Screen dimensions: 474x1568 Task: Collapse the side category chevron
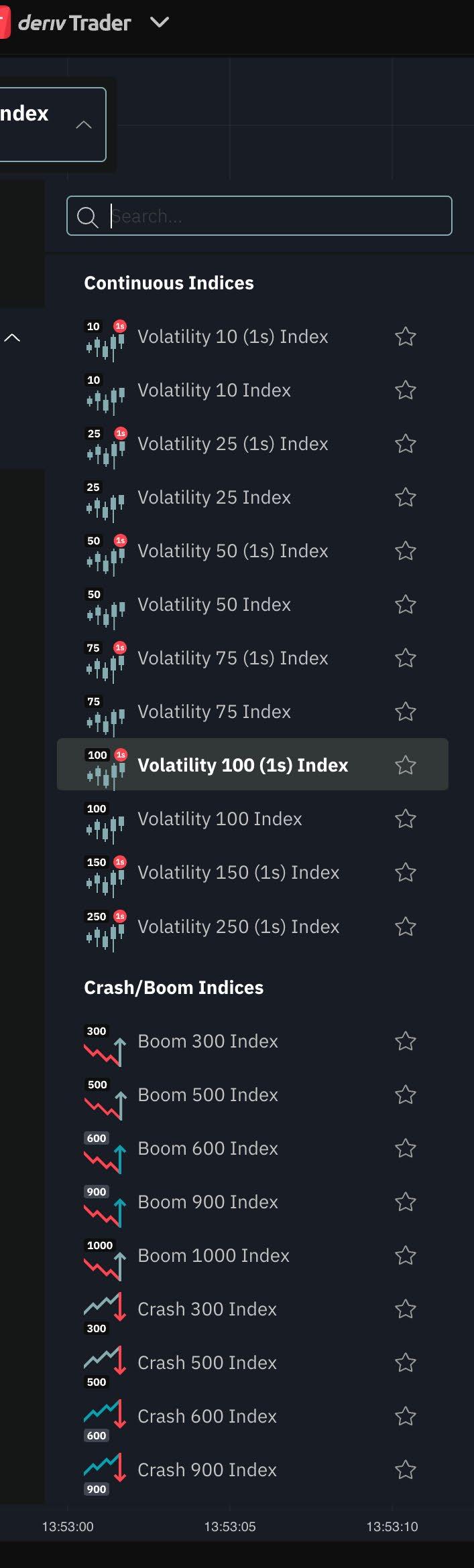(x=12, y=338)
